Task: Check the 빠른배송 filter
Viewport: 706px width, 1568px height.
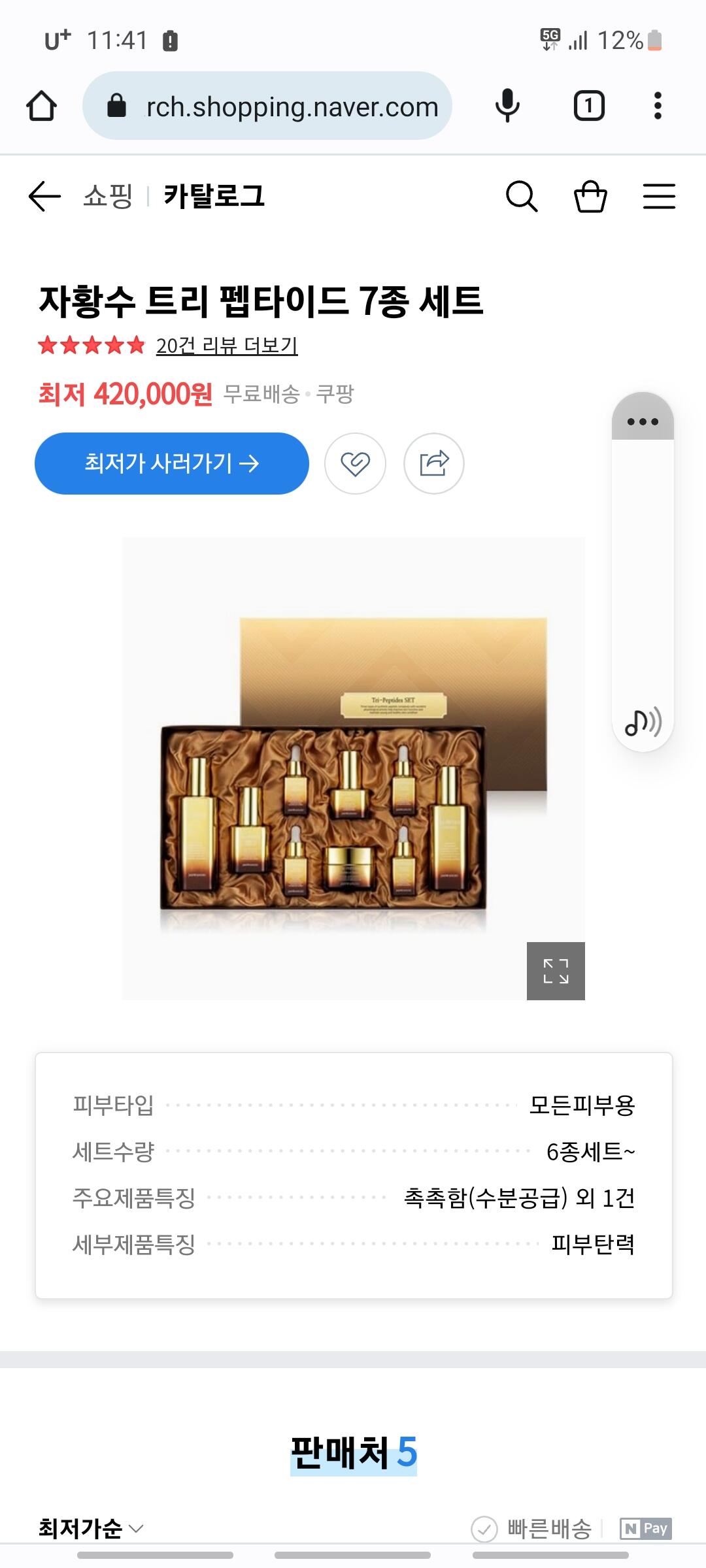Action: click(531, 1529)
